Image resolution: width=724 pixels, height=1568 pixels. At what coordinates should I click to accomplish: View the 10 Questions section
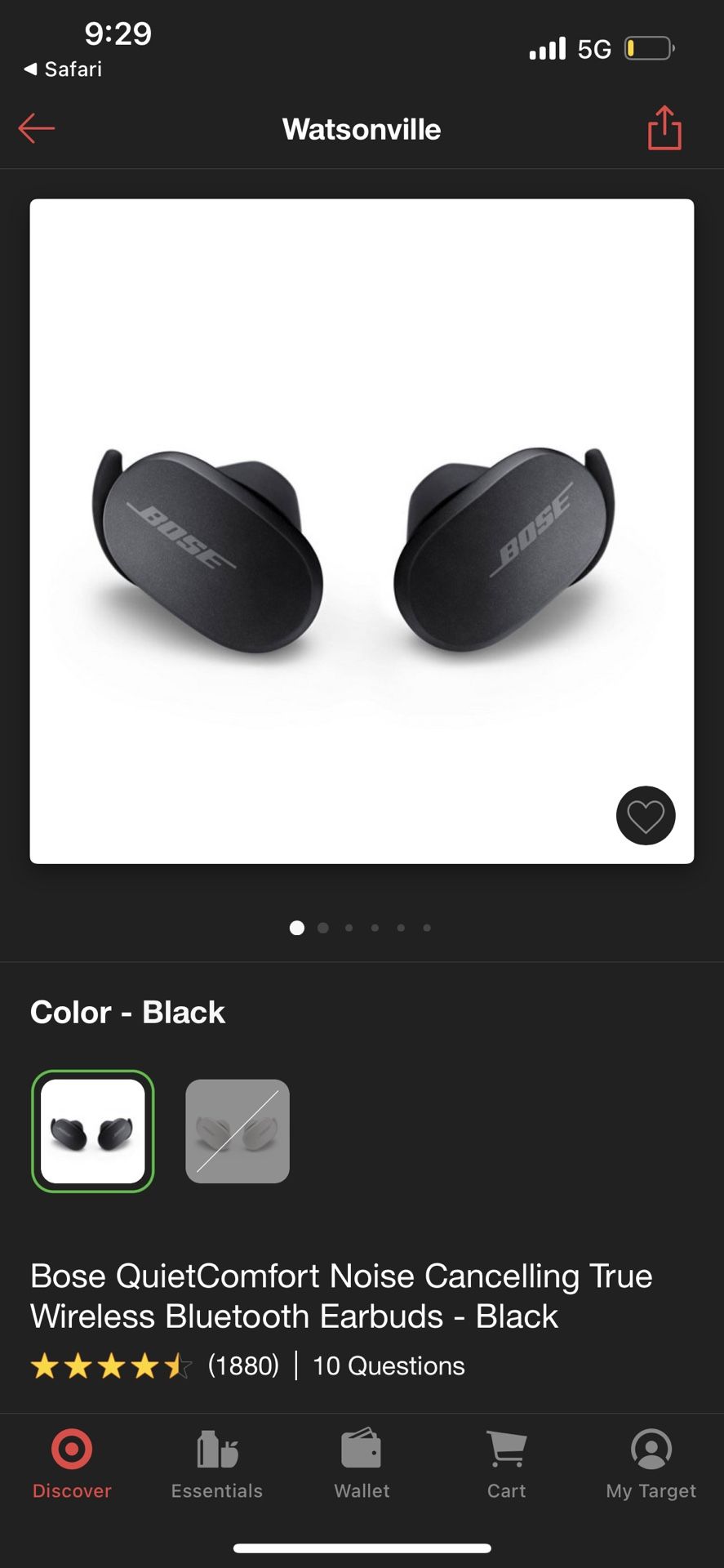point(389,1365)
